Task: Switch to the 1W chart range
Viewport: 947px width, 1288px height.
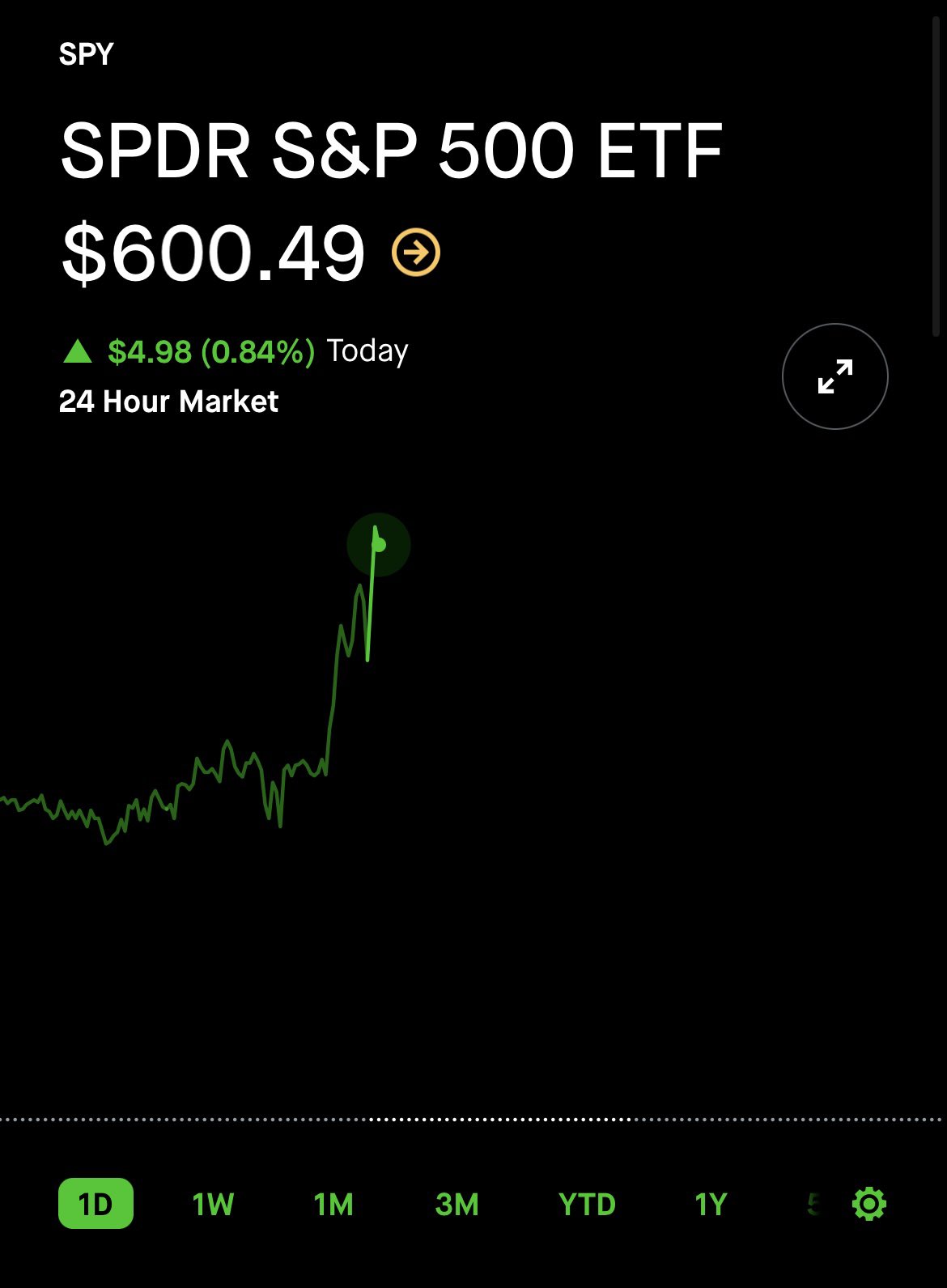Action: [213, 1204]
